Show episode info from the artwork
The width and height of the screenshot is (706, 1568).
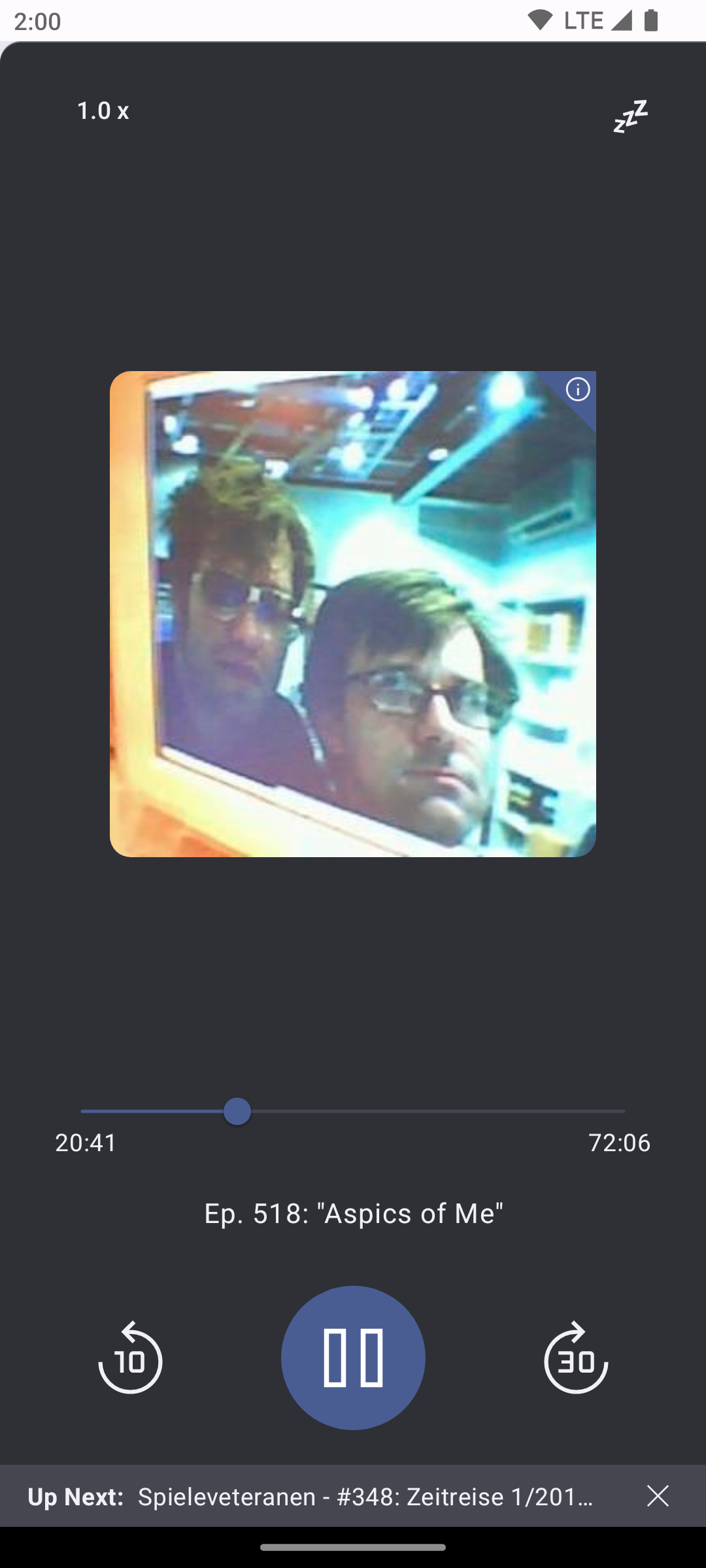point(578,389)
